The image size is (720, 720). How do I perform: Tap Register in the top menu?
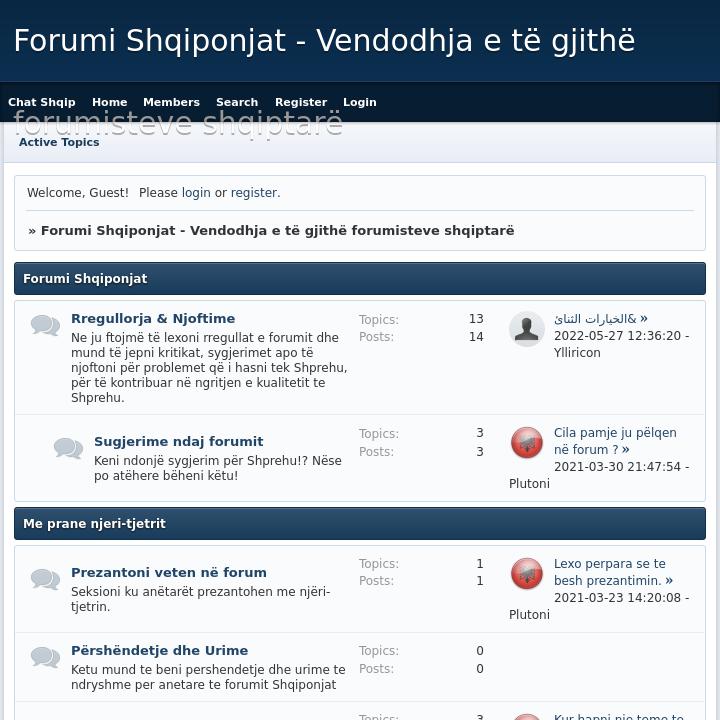301,102
